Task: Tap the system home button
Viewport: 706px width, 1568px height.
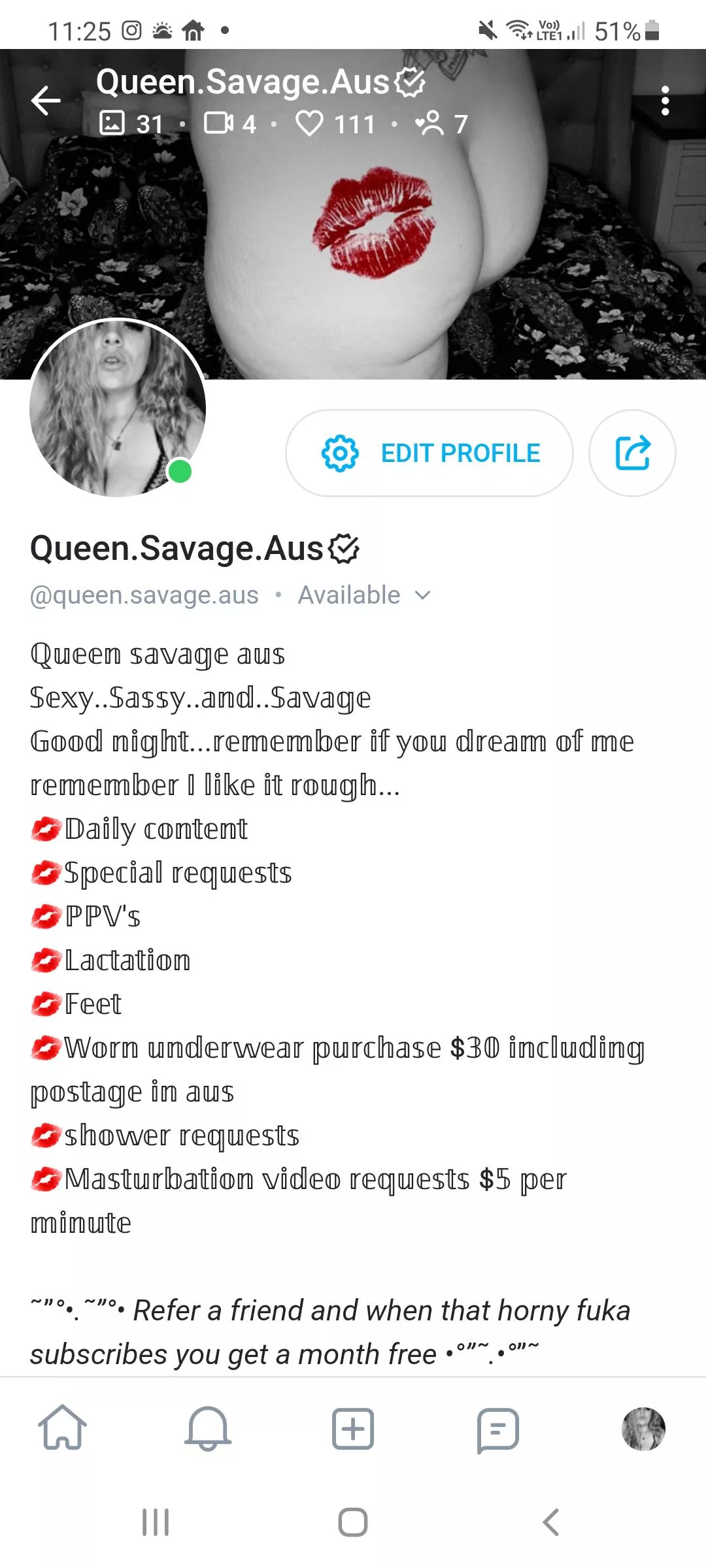Action: click(353, 1522)
